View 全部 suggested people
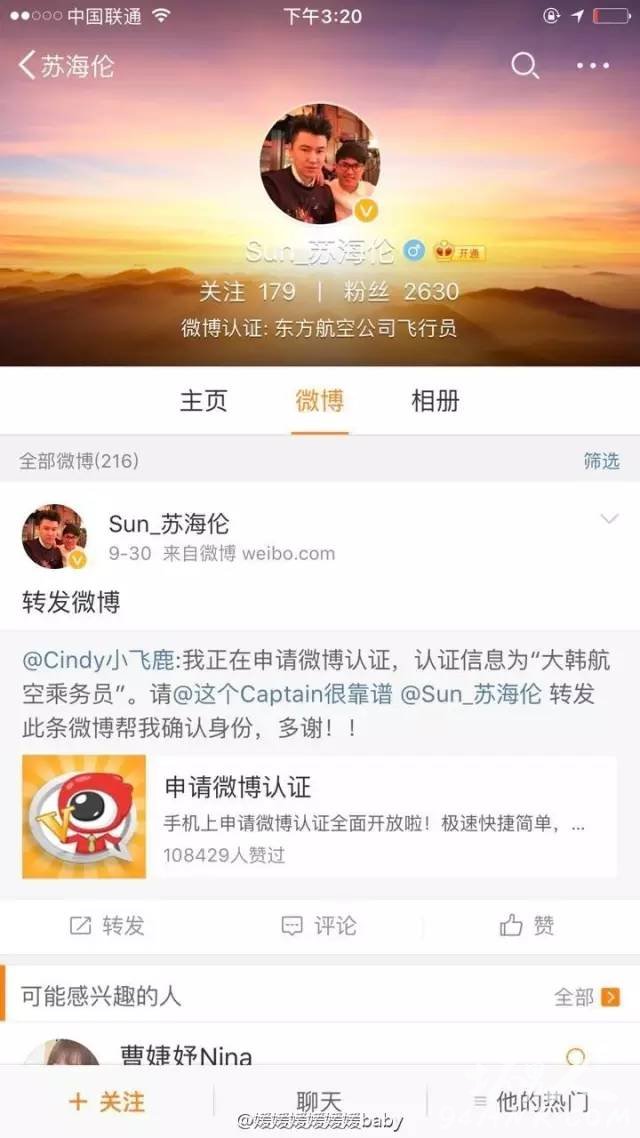Screen dimensions: 640x1138 (587, 997)
